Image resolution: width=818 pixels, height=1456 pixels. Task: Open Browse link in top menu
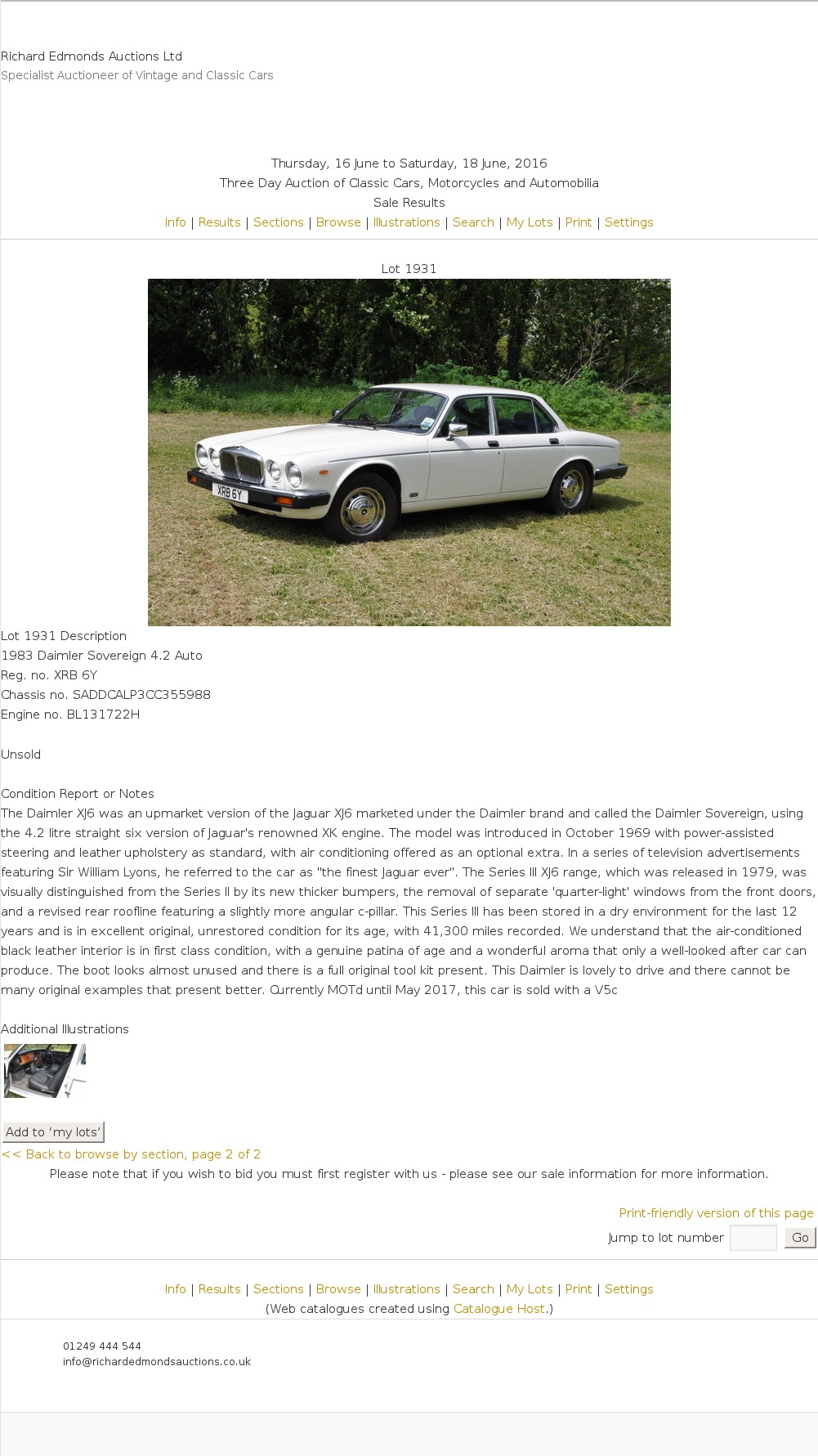pyautogui.click(x=338, y=222)
